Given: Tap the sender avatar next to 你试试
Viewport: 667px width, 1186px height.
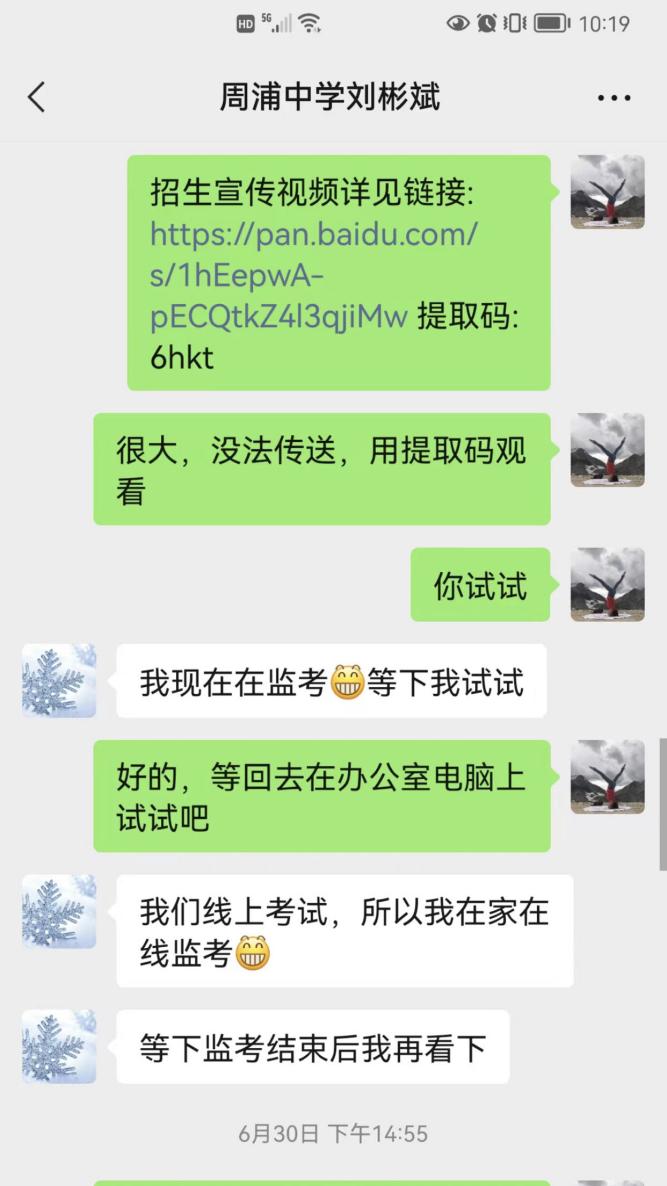Looking at the screenshot, I should click(607, 584).
